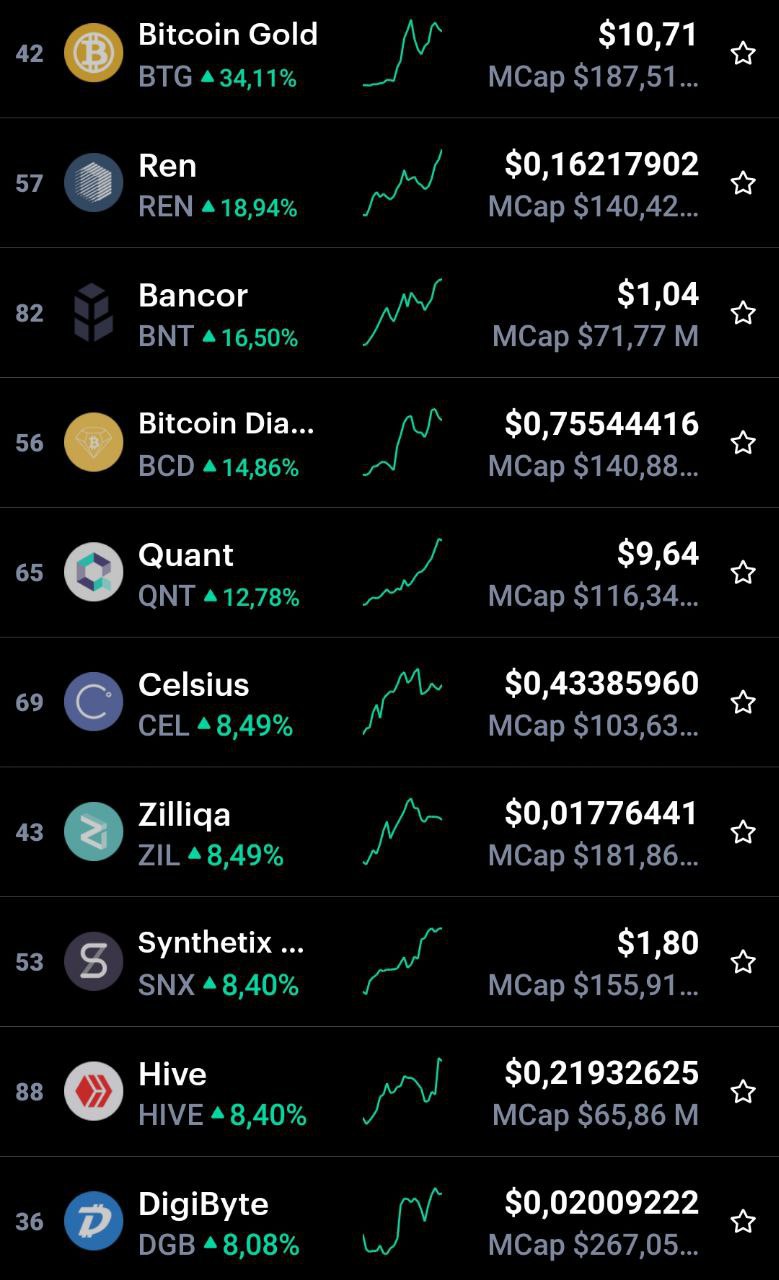
Task: Open the Celsius CEL row
Action: 389,703
